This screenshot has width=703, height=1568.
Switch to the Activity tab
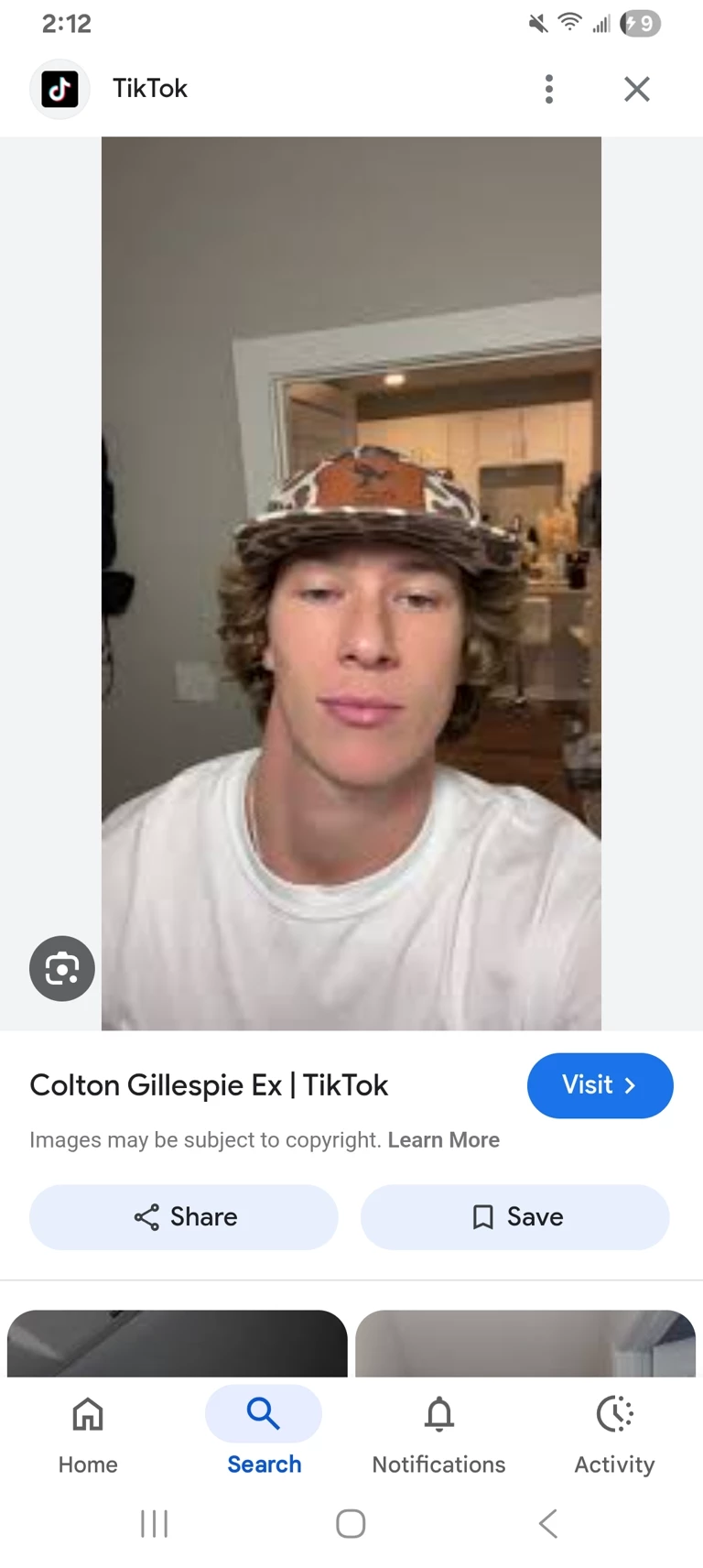coord(614,1431)
